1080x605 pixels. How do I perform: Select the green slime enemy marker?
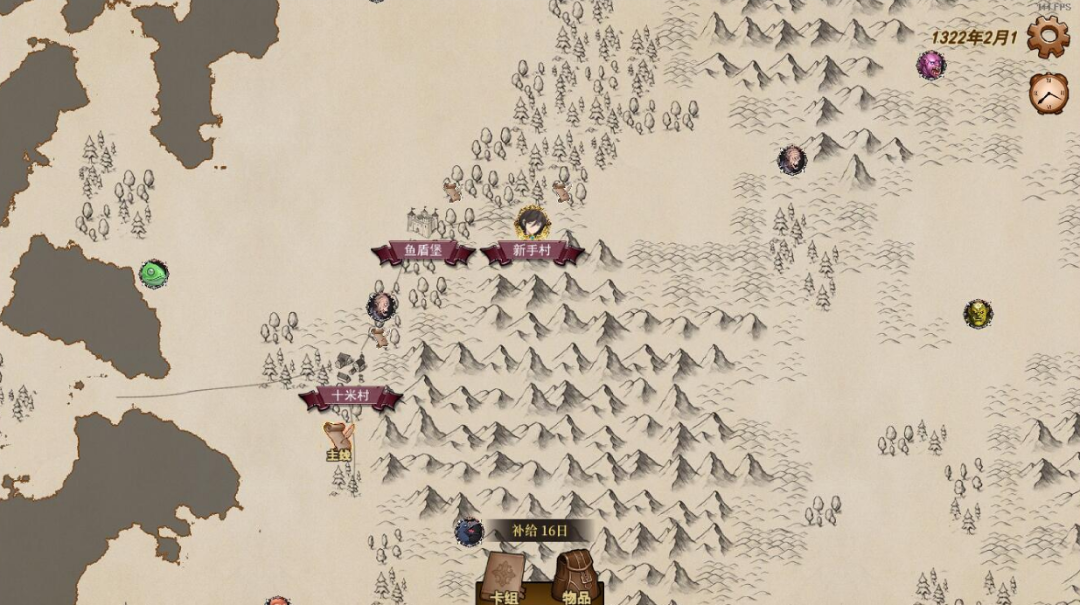click(x=153, y=273)
